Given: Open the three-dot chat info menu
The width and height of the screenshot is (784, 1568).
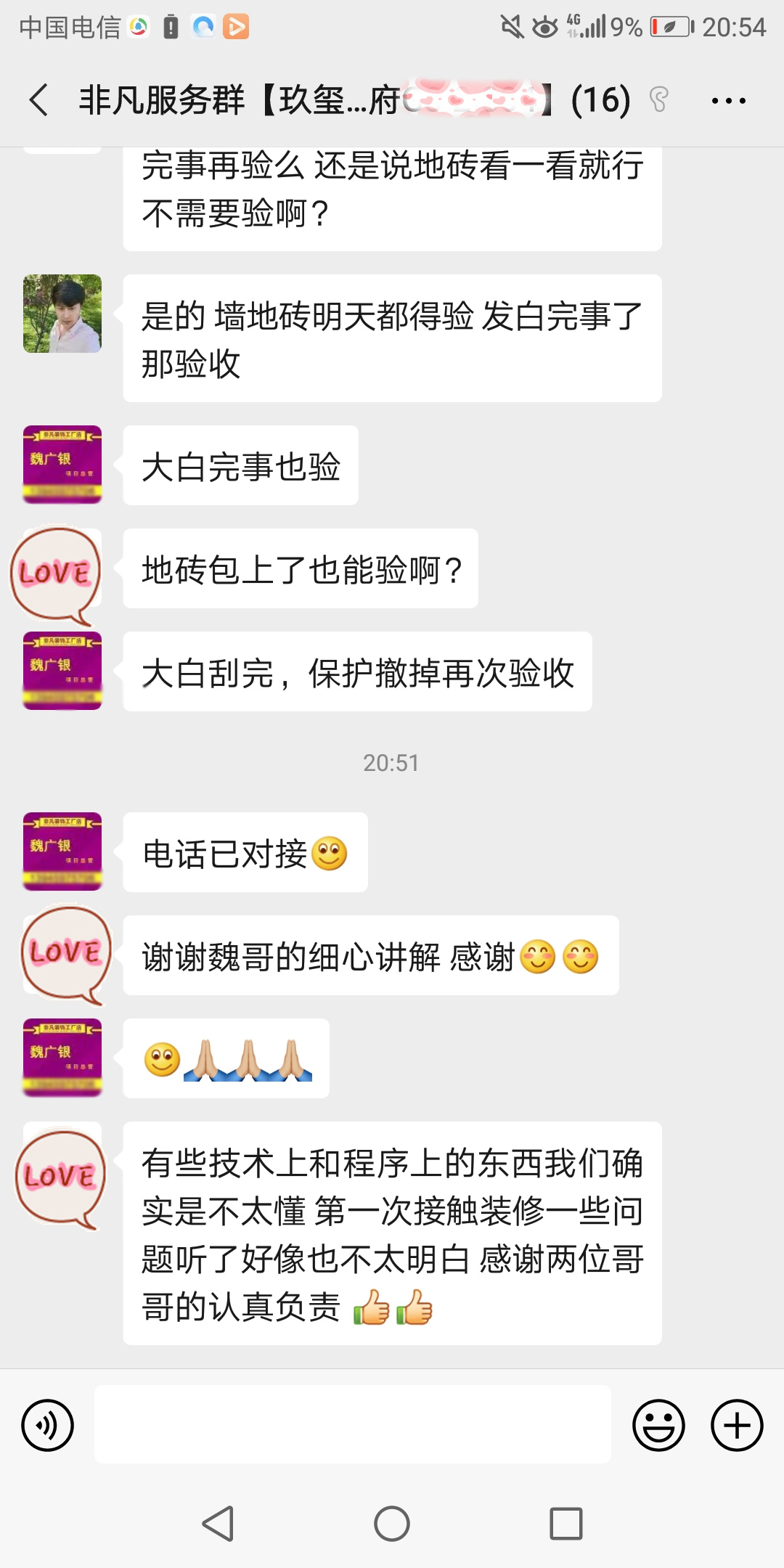Looking at the screenshot, I should [x=728, y=100].
